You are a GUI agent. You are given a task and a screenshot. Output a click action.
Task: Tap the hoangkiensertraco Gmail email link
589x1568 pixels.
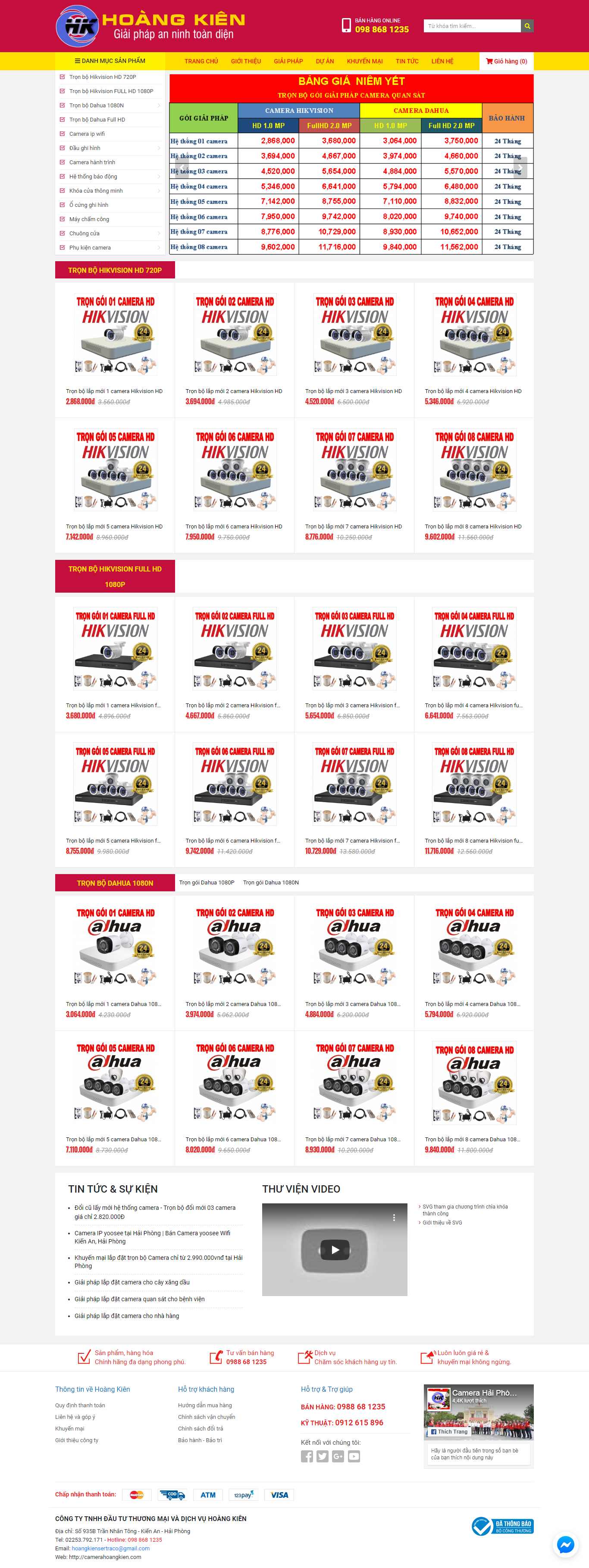(110, 1549)
